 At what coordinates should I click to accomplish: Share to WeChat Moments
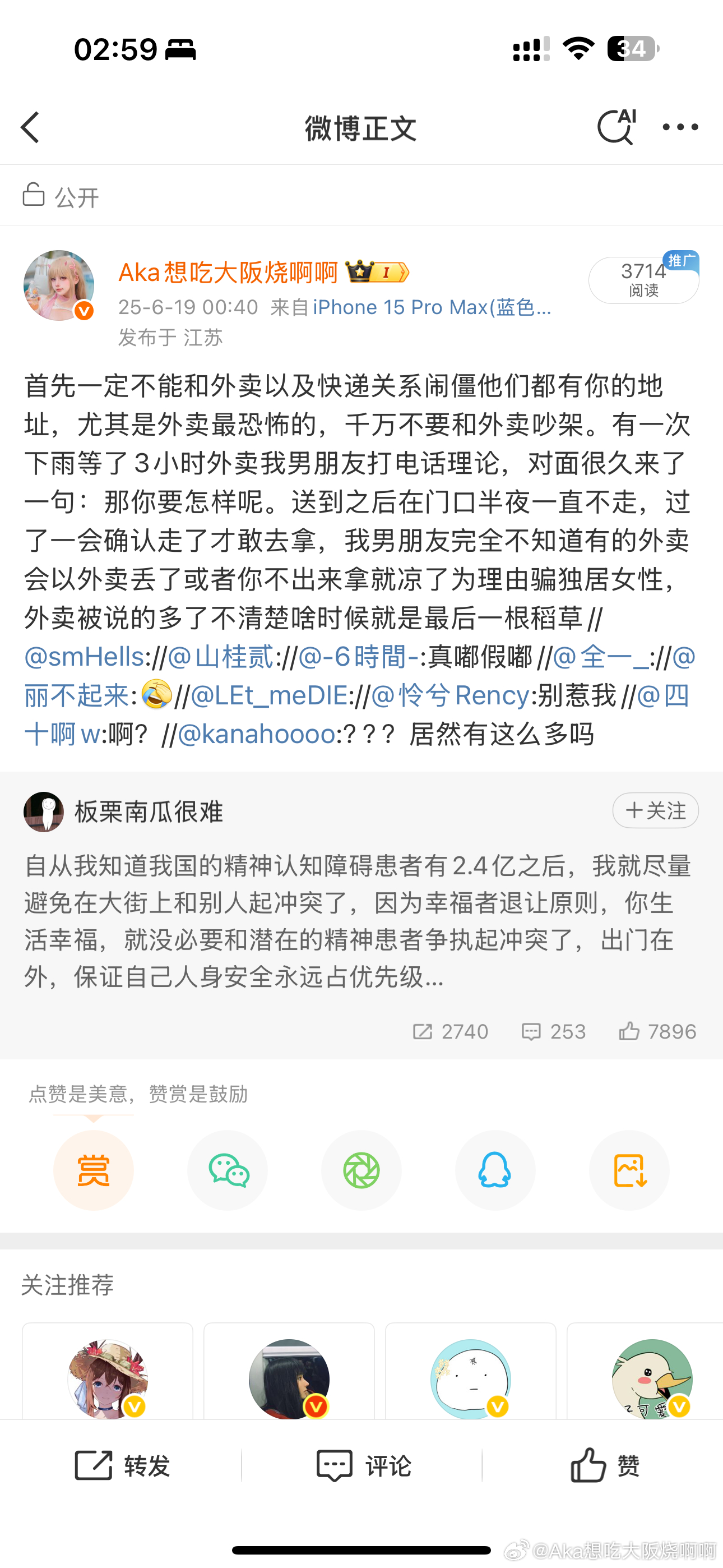361,1170
